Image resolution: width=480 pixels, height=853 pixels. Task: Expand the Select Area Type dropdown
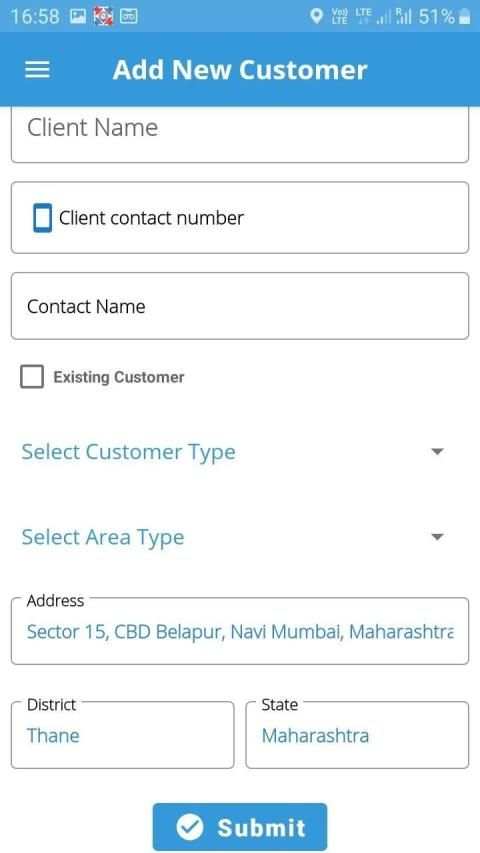tap(233, 537)
